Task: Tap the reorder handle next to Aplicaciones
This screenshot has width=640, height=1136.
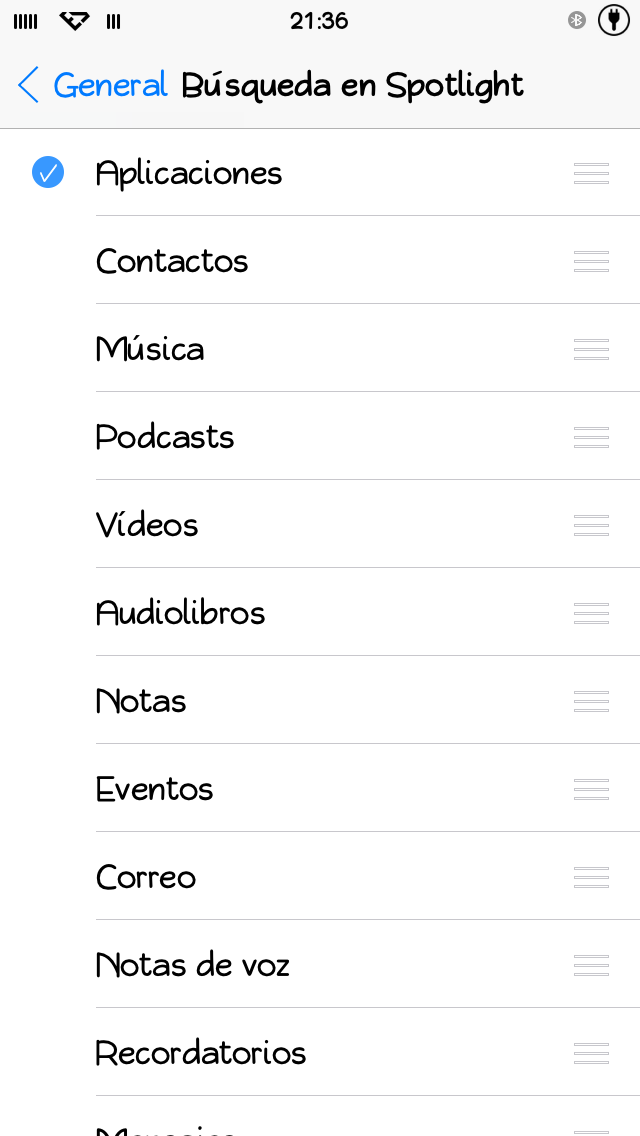Action: pyautogui.click(x=591, y=174)
